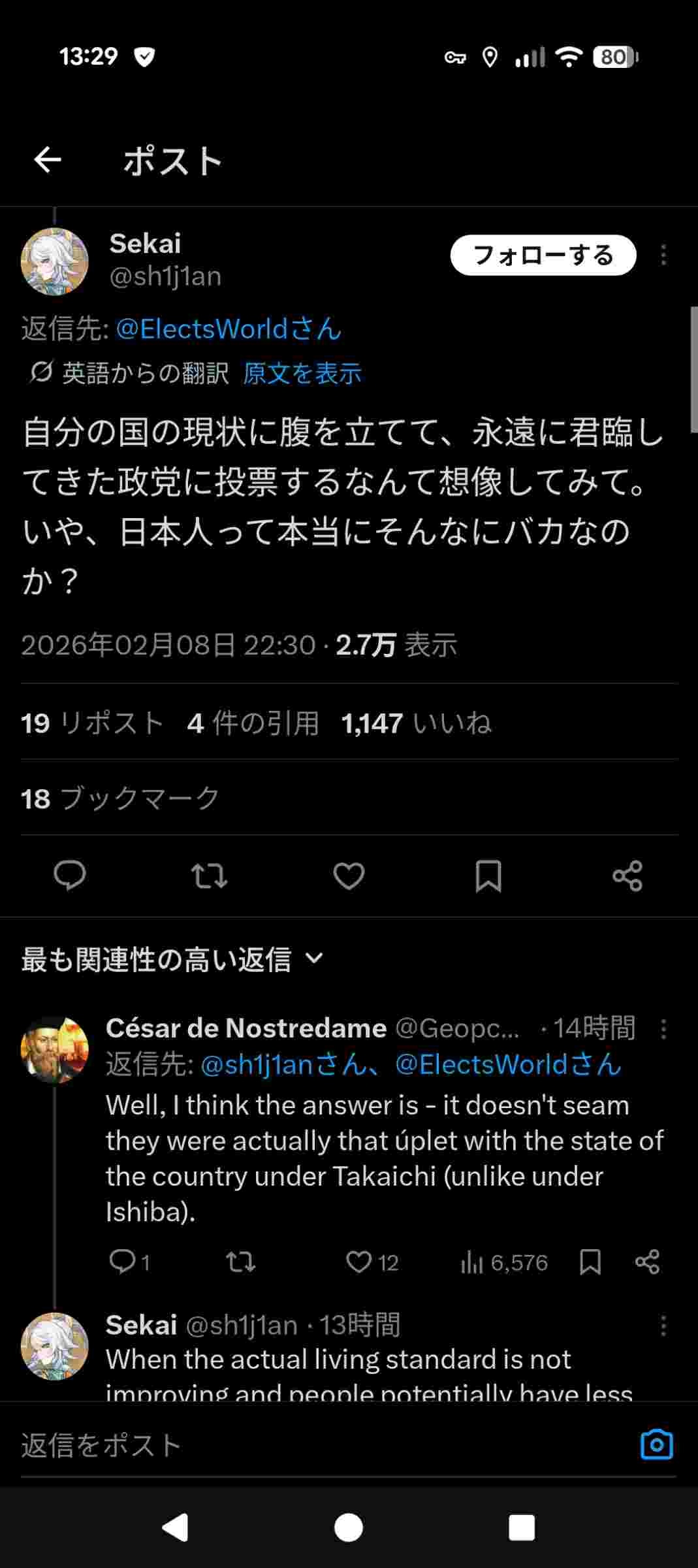Tap the フォローする button for Sekai

(x=543, y=255)
